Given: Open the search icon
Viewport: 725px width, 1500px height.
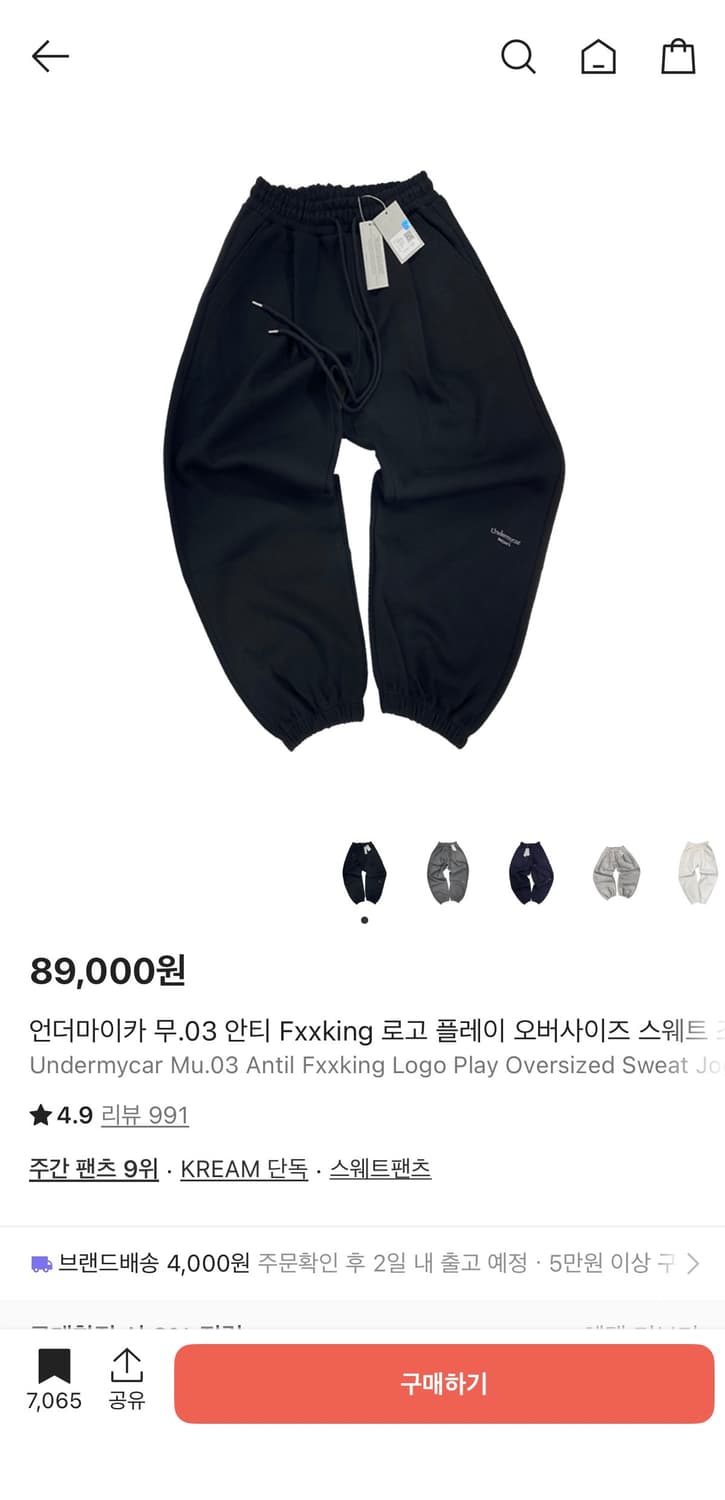Looking at the screenshot, I should click(519, 57).
